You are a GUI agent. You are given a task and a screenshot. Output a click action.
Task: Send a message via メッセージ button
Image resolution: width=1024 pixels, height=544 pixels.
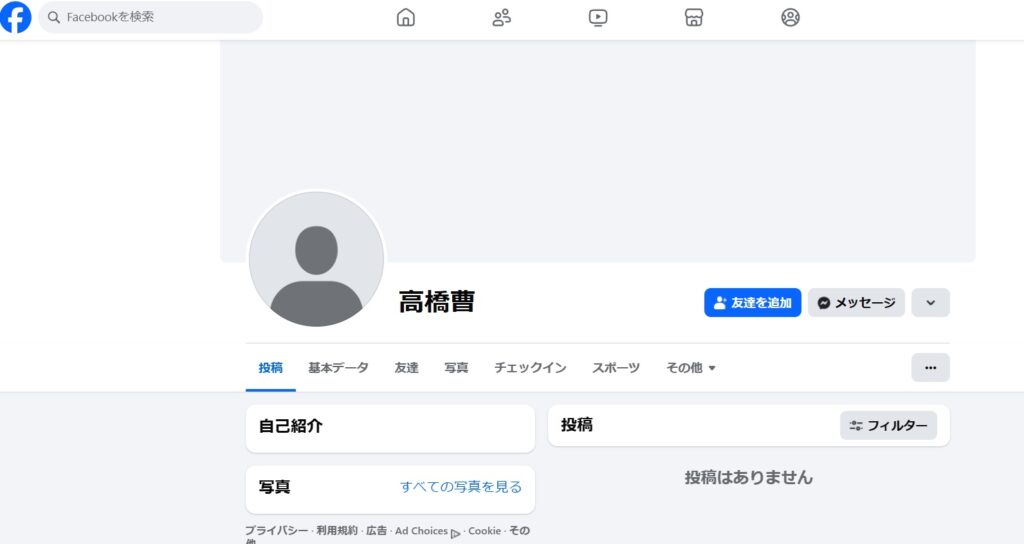[856, 303]
